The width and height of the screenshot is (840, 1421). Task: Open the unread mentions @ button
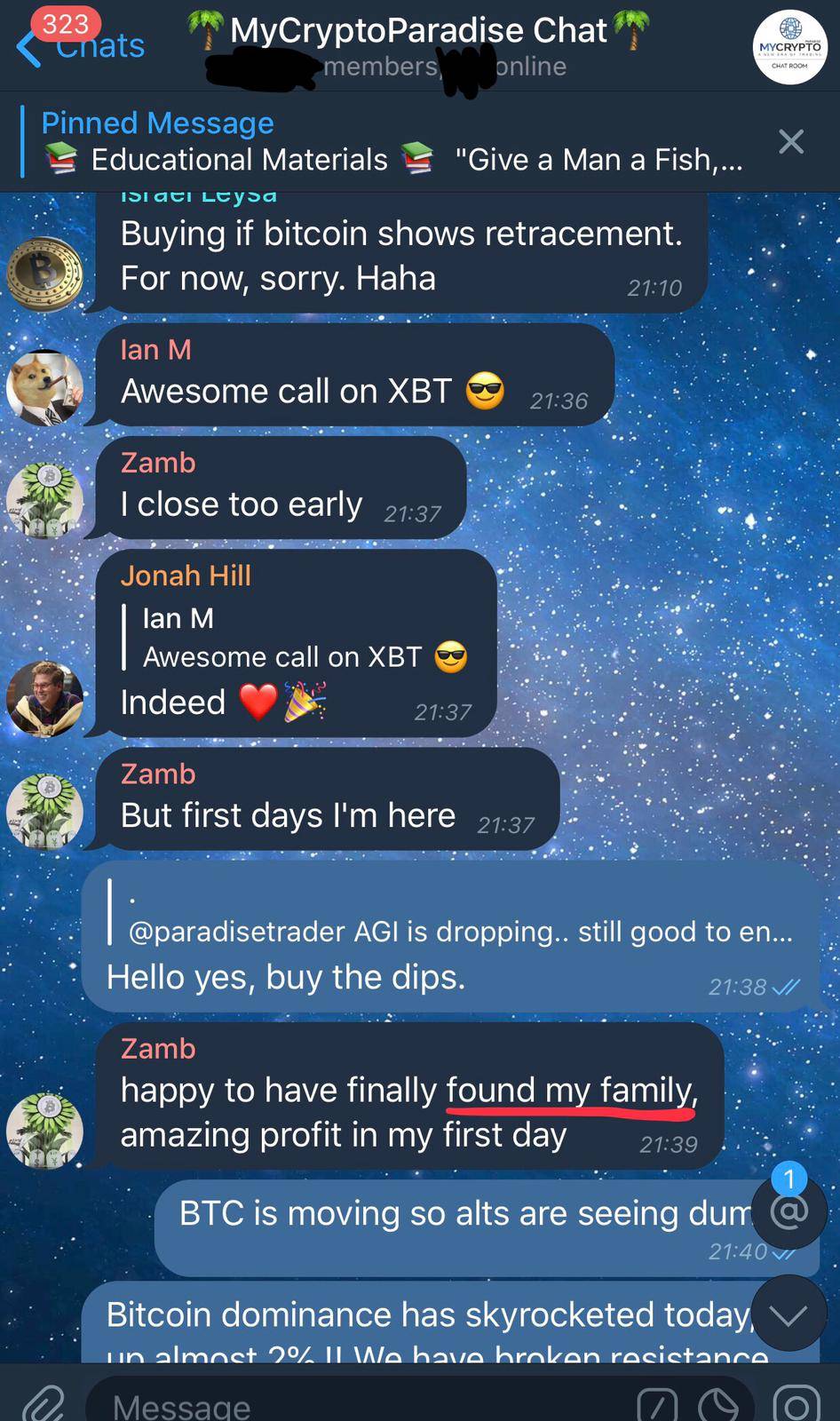coord(788,1210)
